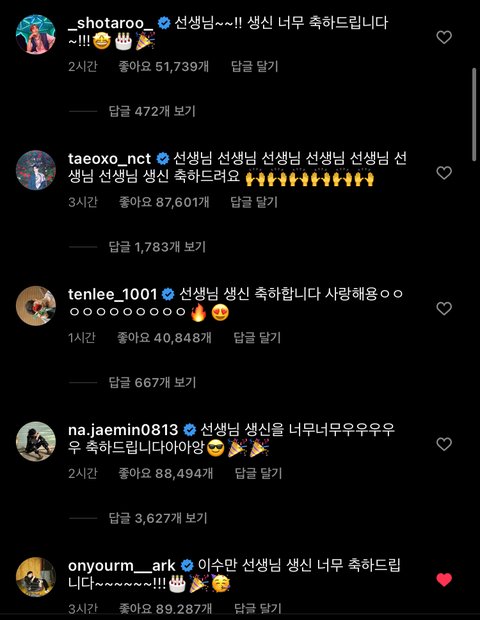Reply to na.jaemin0813's comment

click(x=259, y=473)
